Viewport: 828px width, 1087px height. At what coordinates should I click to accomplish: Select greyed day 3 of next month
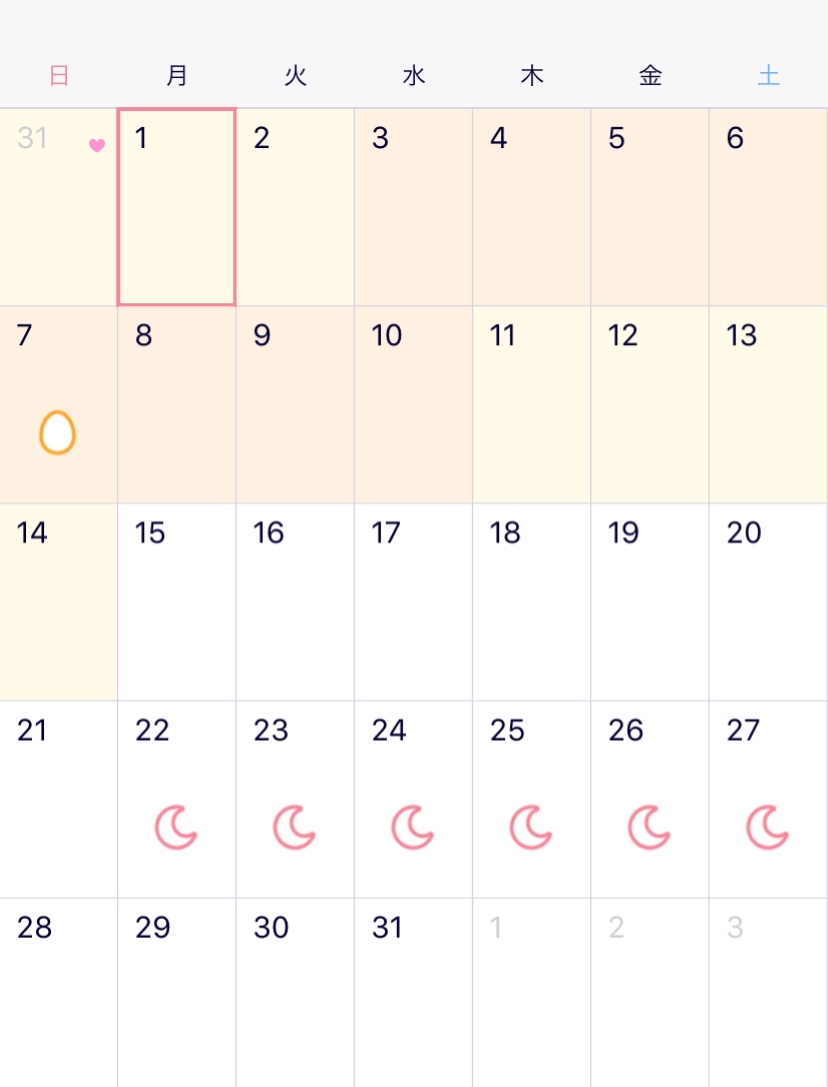[x=768, y=990]
